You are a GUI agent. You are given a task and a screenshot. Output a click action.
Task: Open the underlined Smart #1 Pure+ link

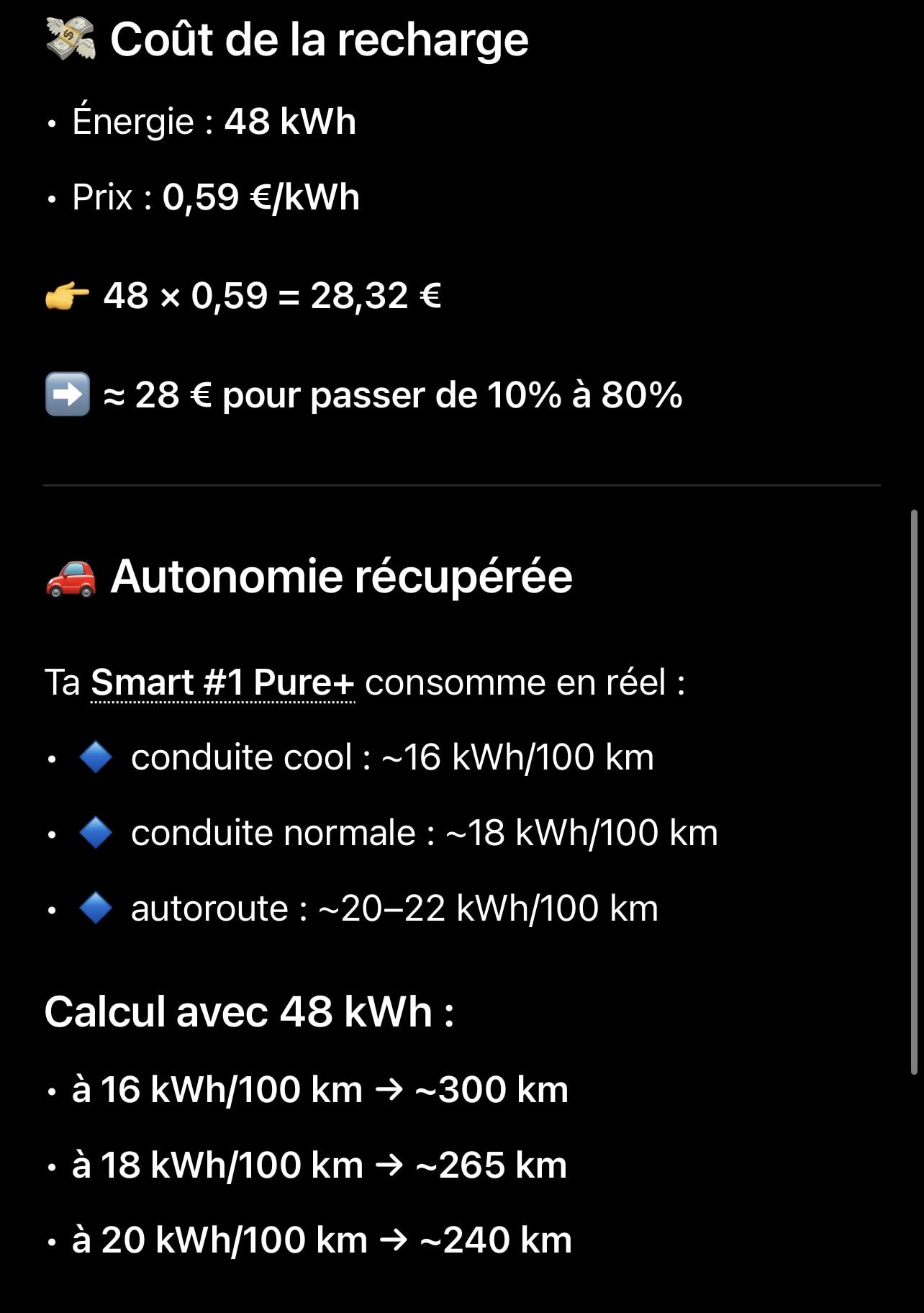pos(222,682)
